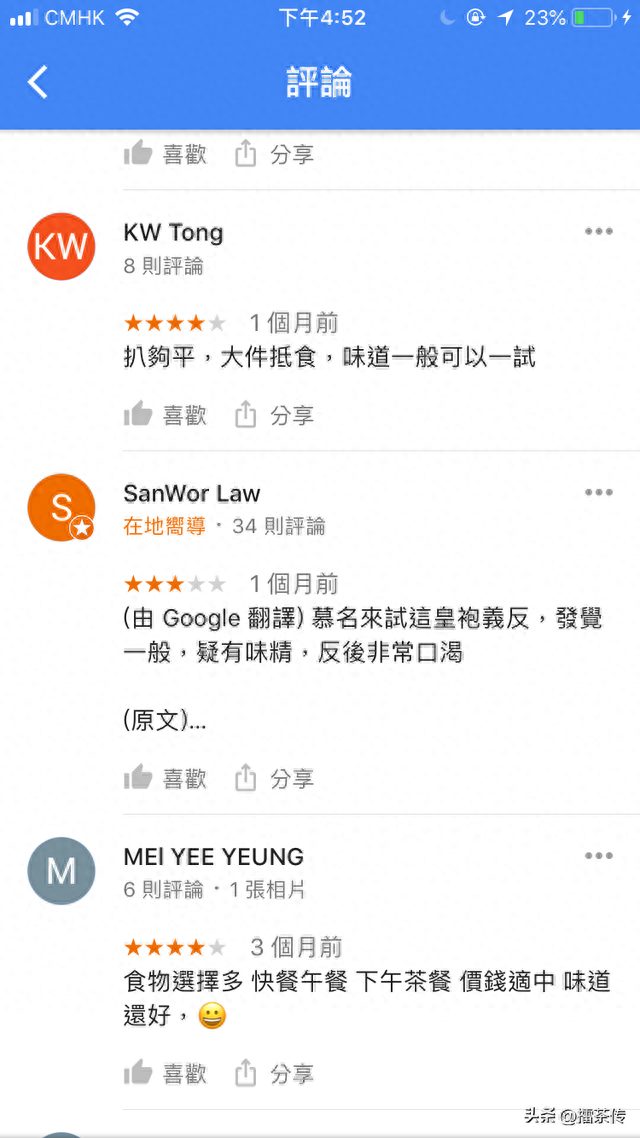Open overflow menu on SanWor Law's review
The image size is (640, 1138).
[x=599, y=493]
